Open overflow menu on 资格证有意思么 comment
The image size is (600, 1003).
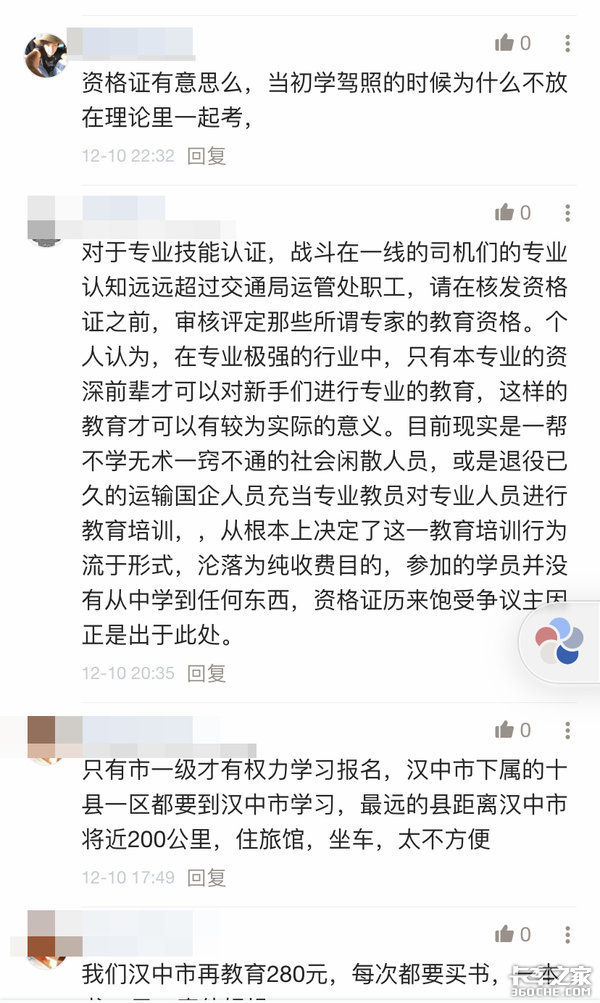tap(567, 43)
